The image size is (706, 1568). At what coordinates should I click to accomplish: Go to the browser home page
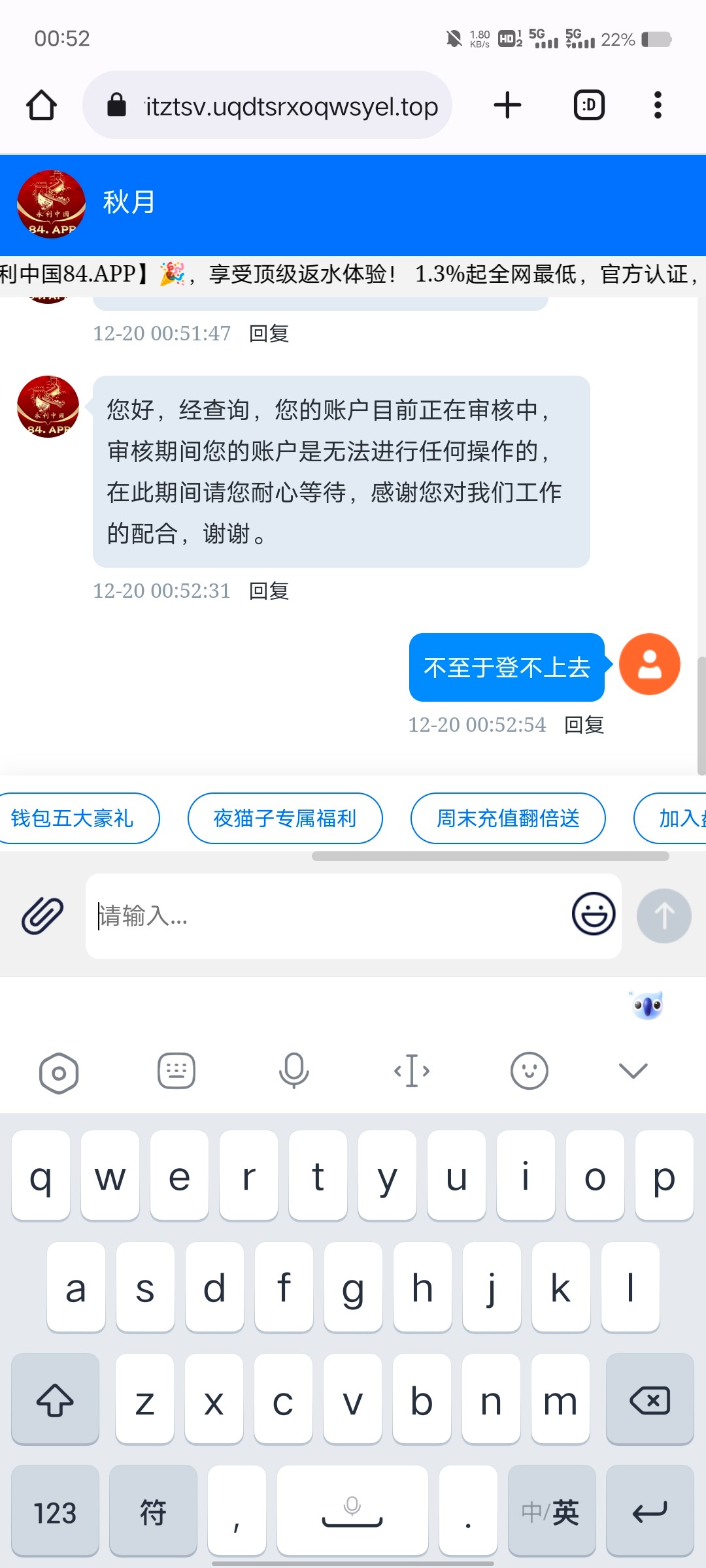pos(41,105)
